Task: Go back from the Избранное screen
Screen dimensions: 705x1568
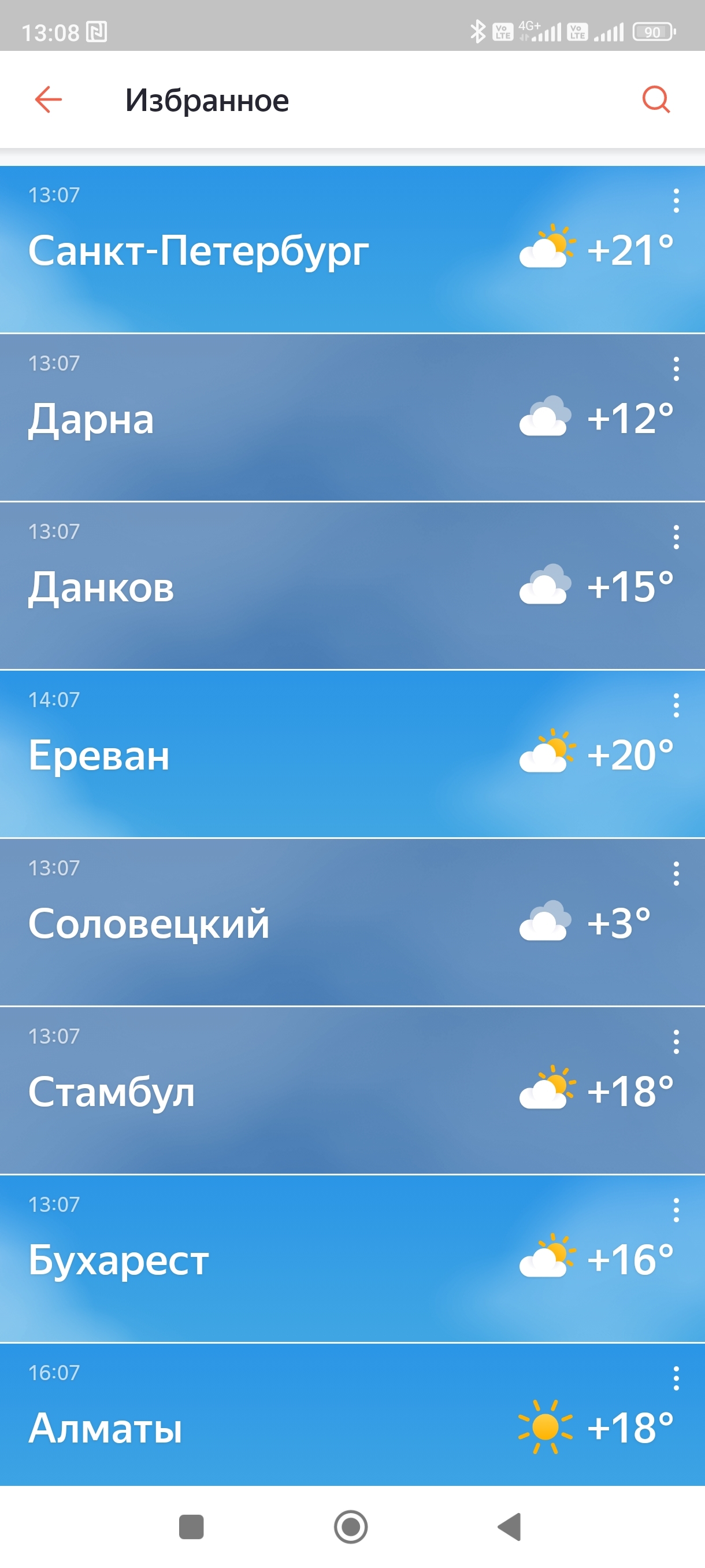Action: 48,99
